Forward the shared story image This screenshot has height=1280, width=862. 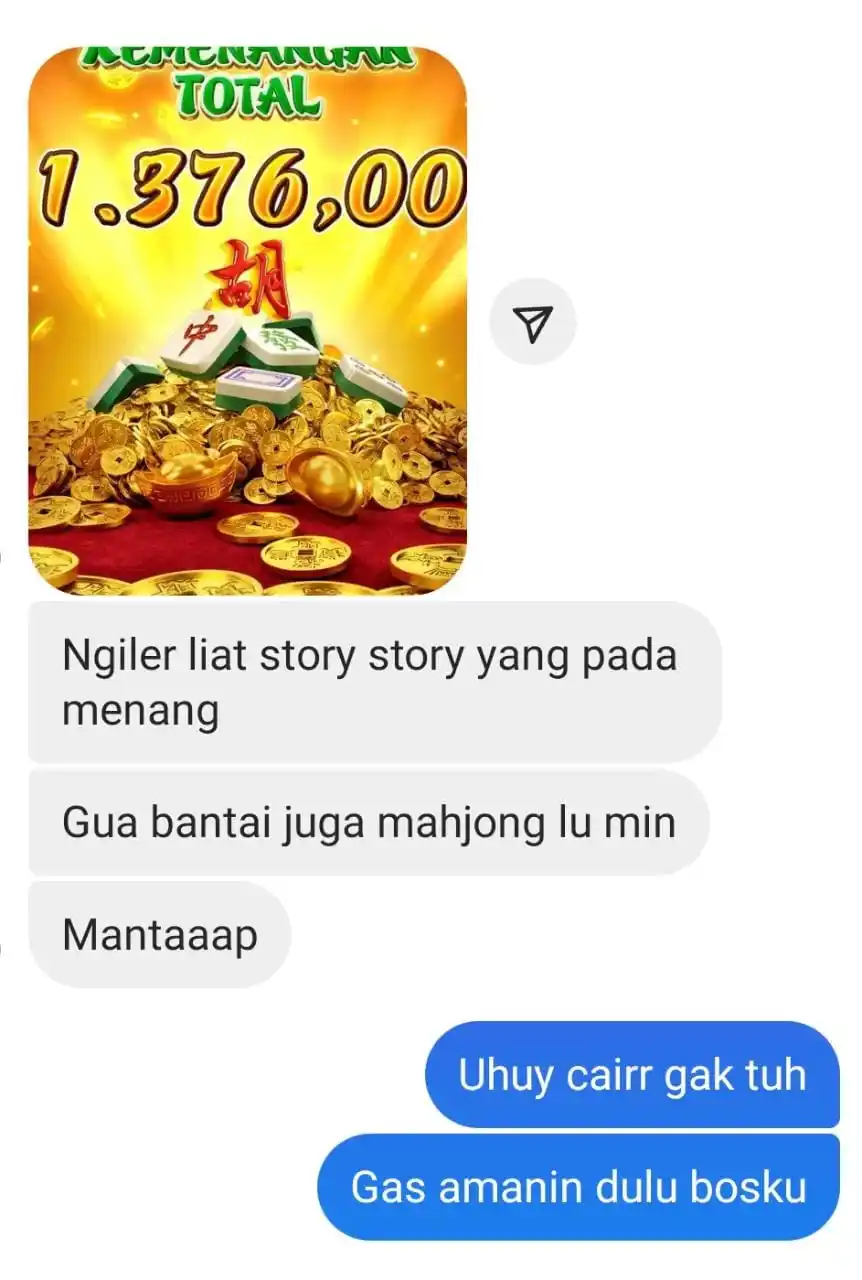(x=532, y=322)
